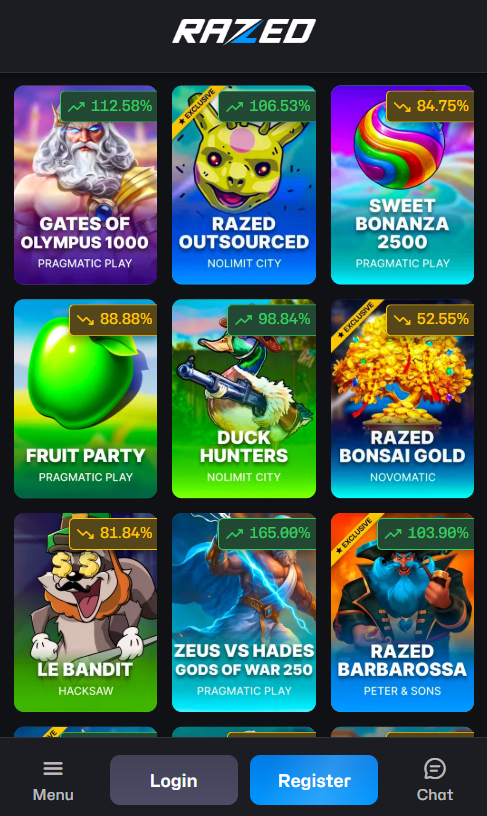Open Gates of Olympus 1000 game
The image size is (487, 816).
click(85, 185)
